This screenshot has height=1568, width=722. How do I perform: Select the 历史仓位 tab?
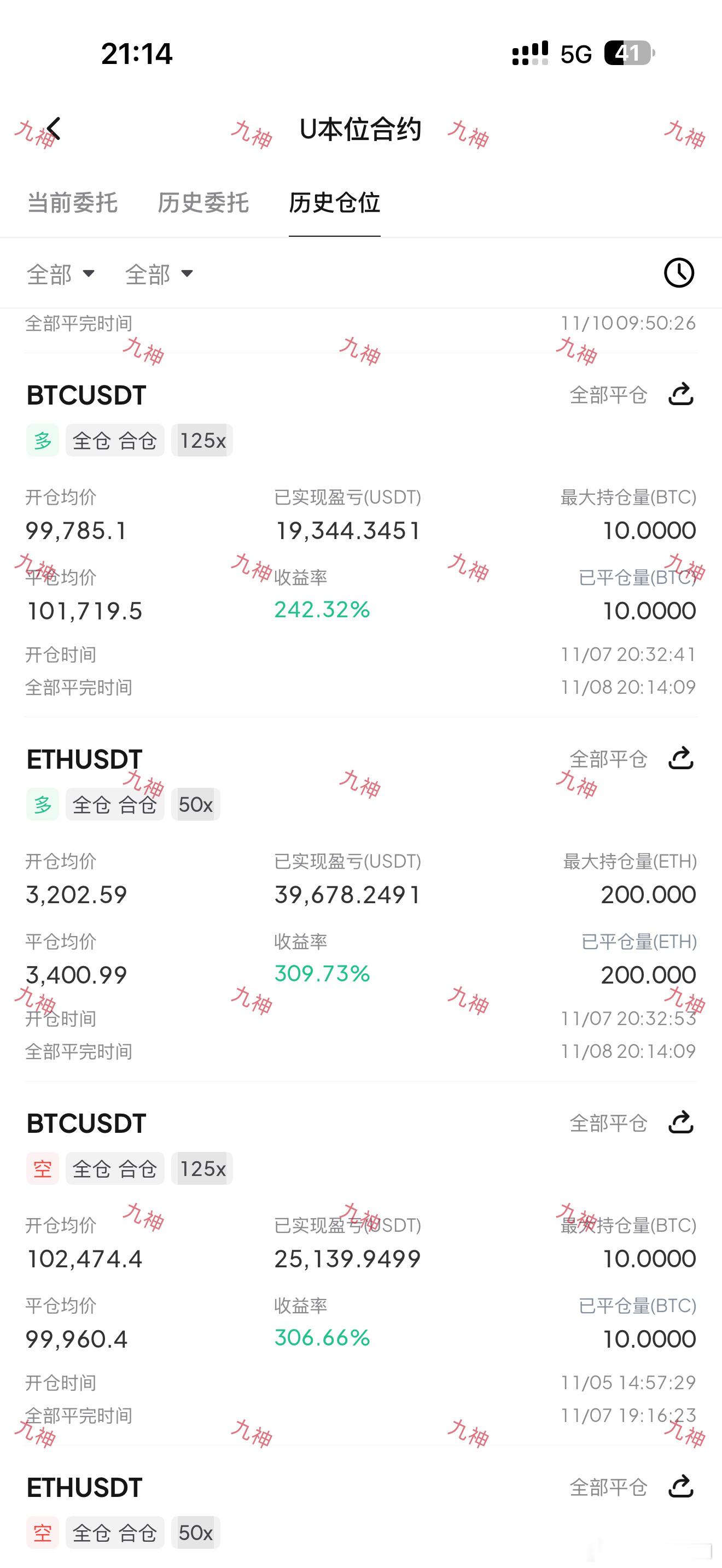334,203
